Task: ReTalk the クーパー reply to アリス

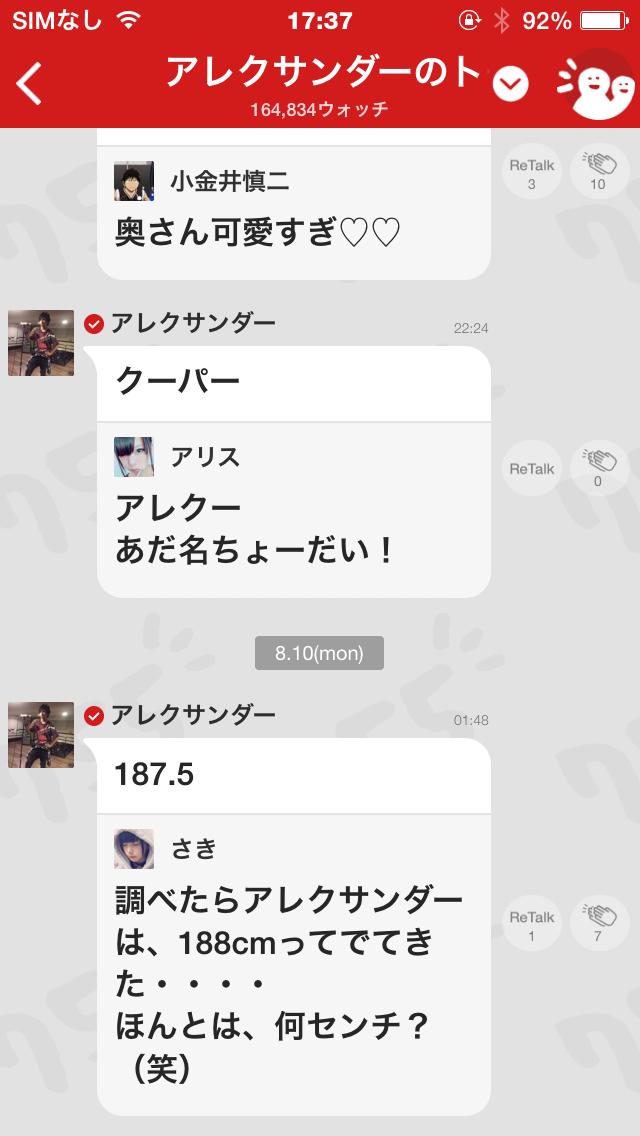Action: [531, 468]
